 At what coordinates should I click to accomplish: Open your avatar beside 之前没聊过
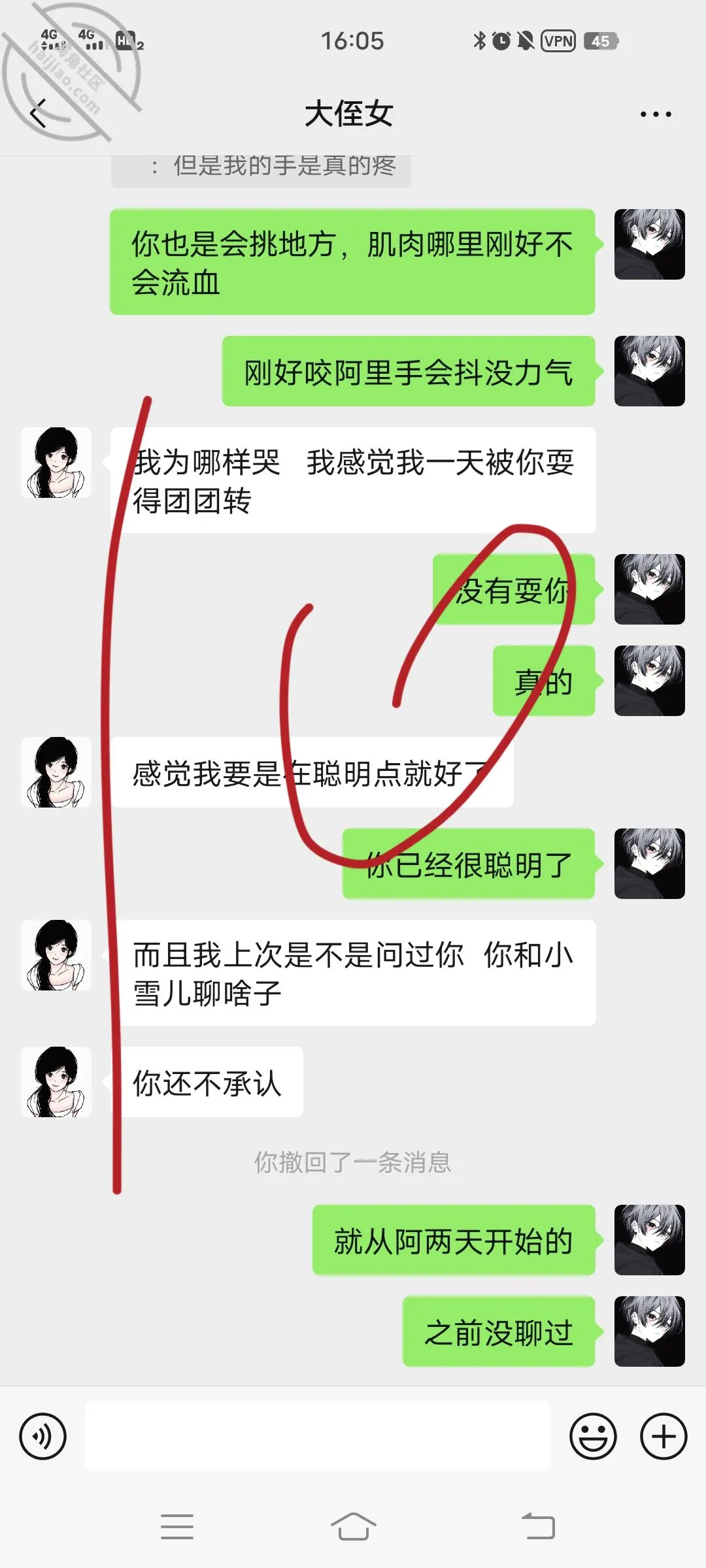tap(650, 1331)
